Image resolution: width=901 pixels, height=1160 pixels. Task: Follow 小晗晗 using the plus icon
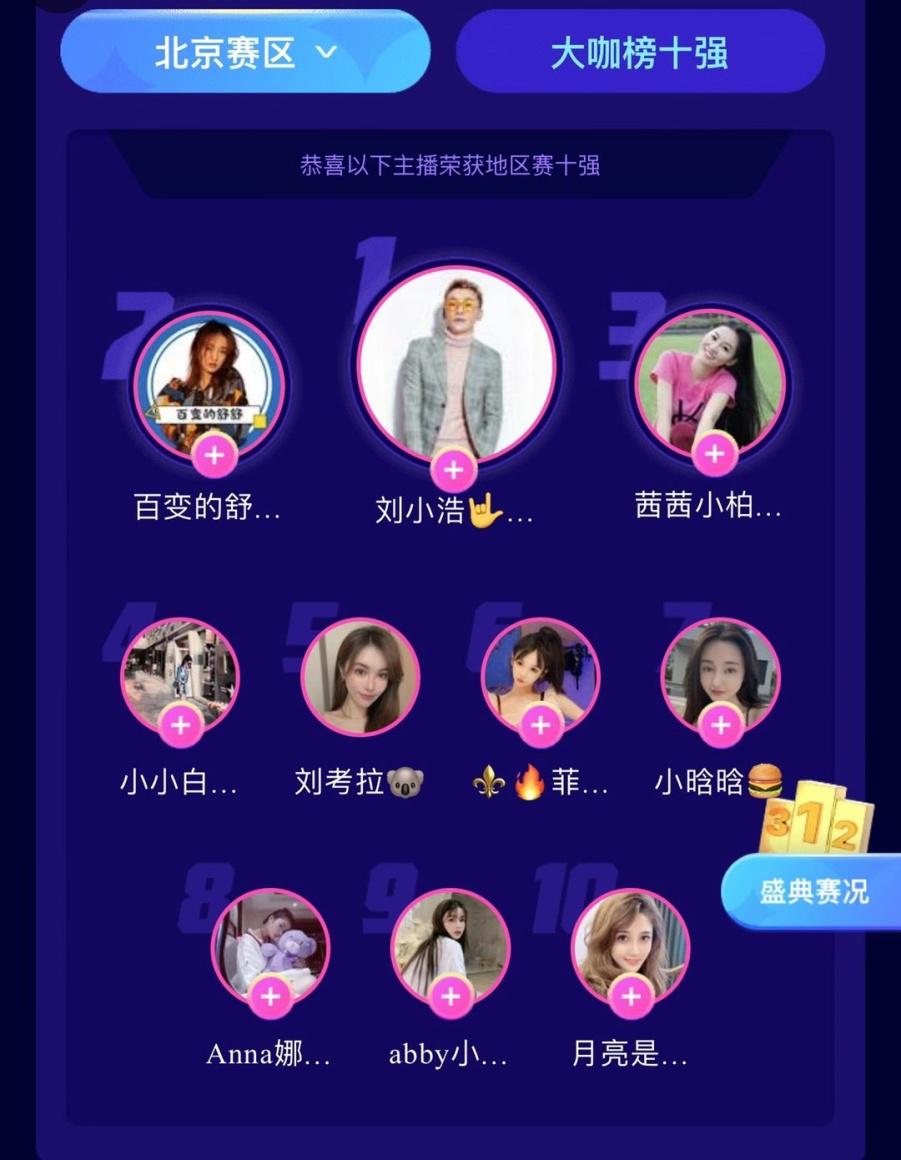pos(720,725)
